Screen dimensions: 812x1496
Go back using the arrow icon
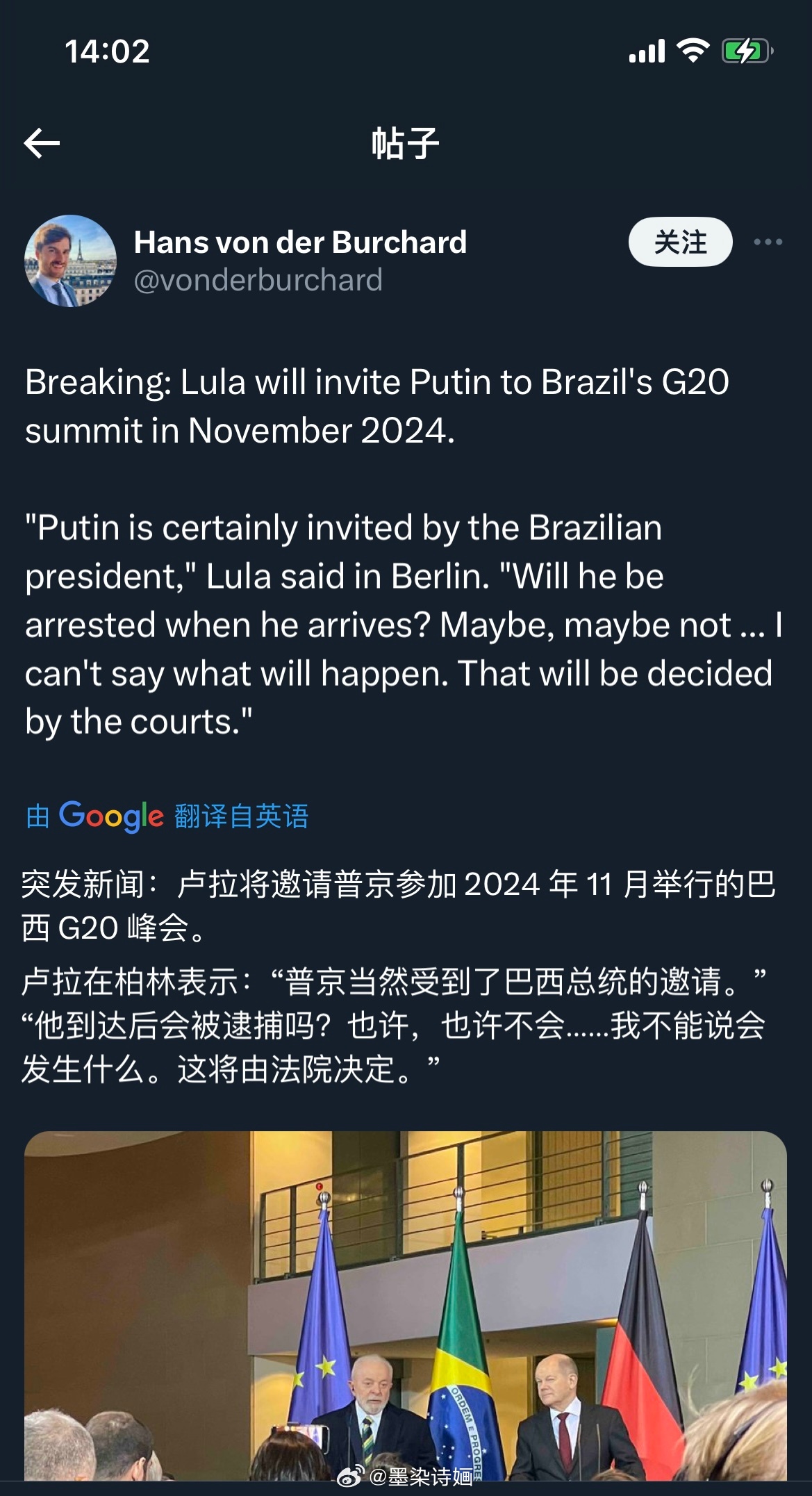click(42, 143)
